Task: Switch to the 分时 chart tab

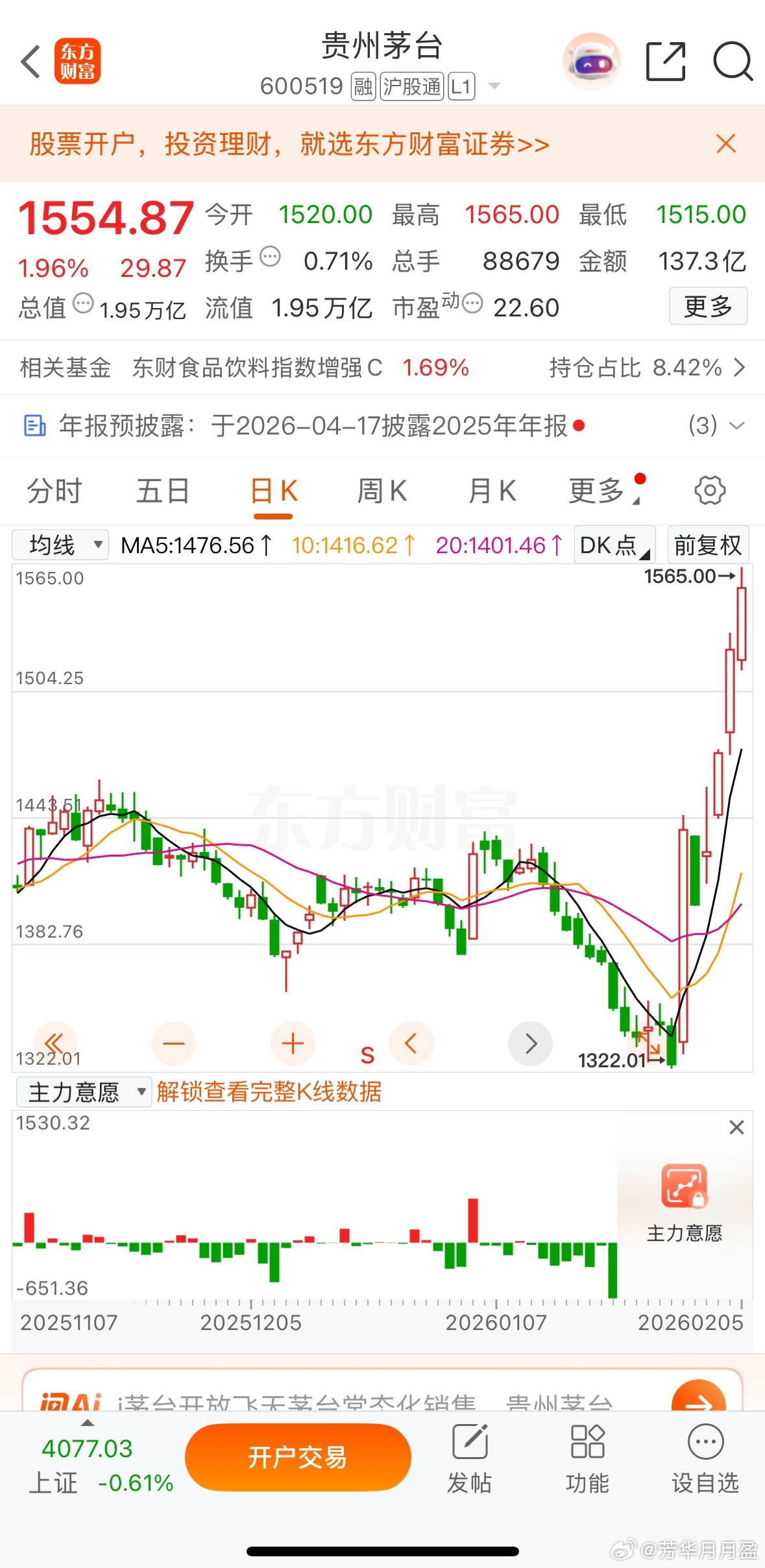Action: [55, 491]
